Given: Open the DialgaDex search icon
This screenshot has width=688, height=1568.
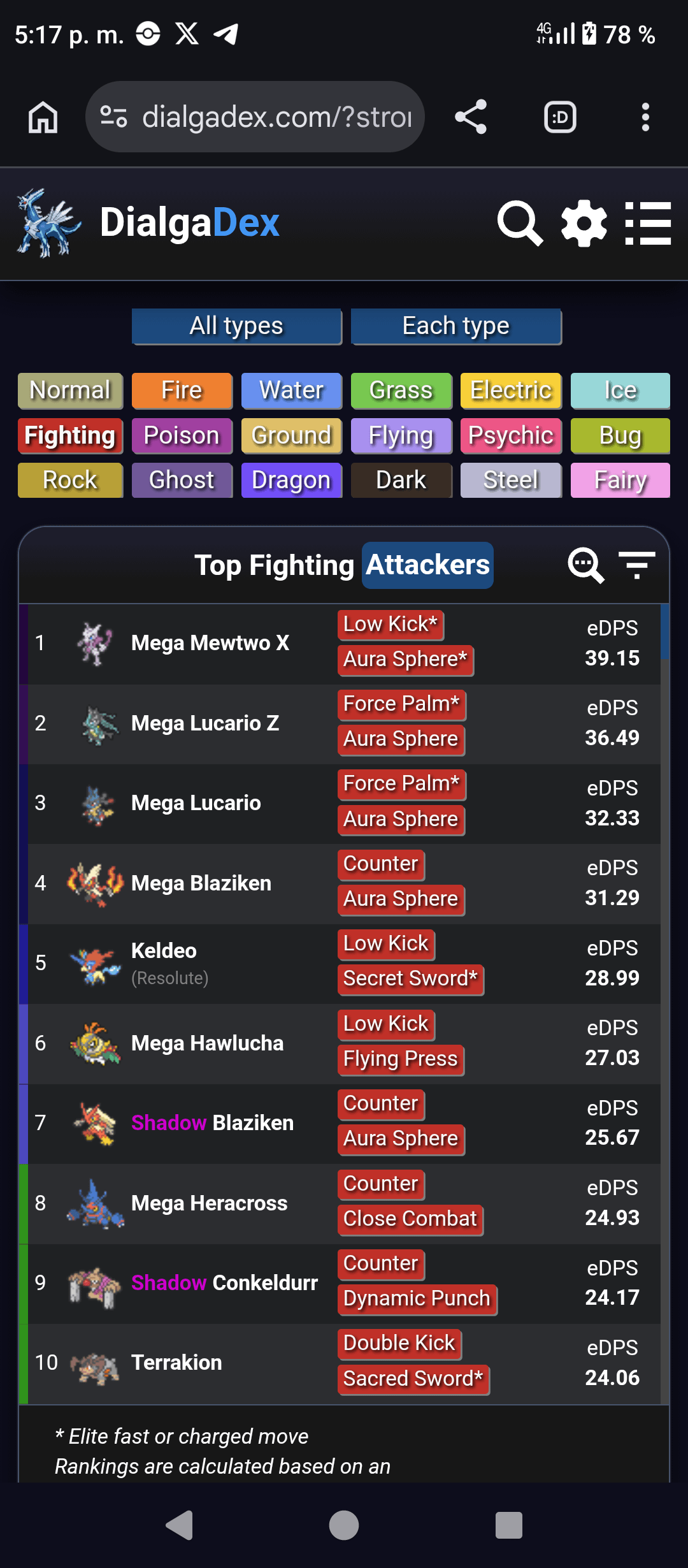Looking at the screenshot, I should 520,223.
